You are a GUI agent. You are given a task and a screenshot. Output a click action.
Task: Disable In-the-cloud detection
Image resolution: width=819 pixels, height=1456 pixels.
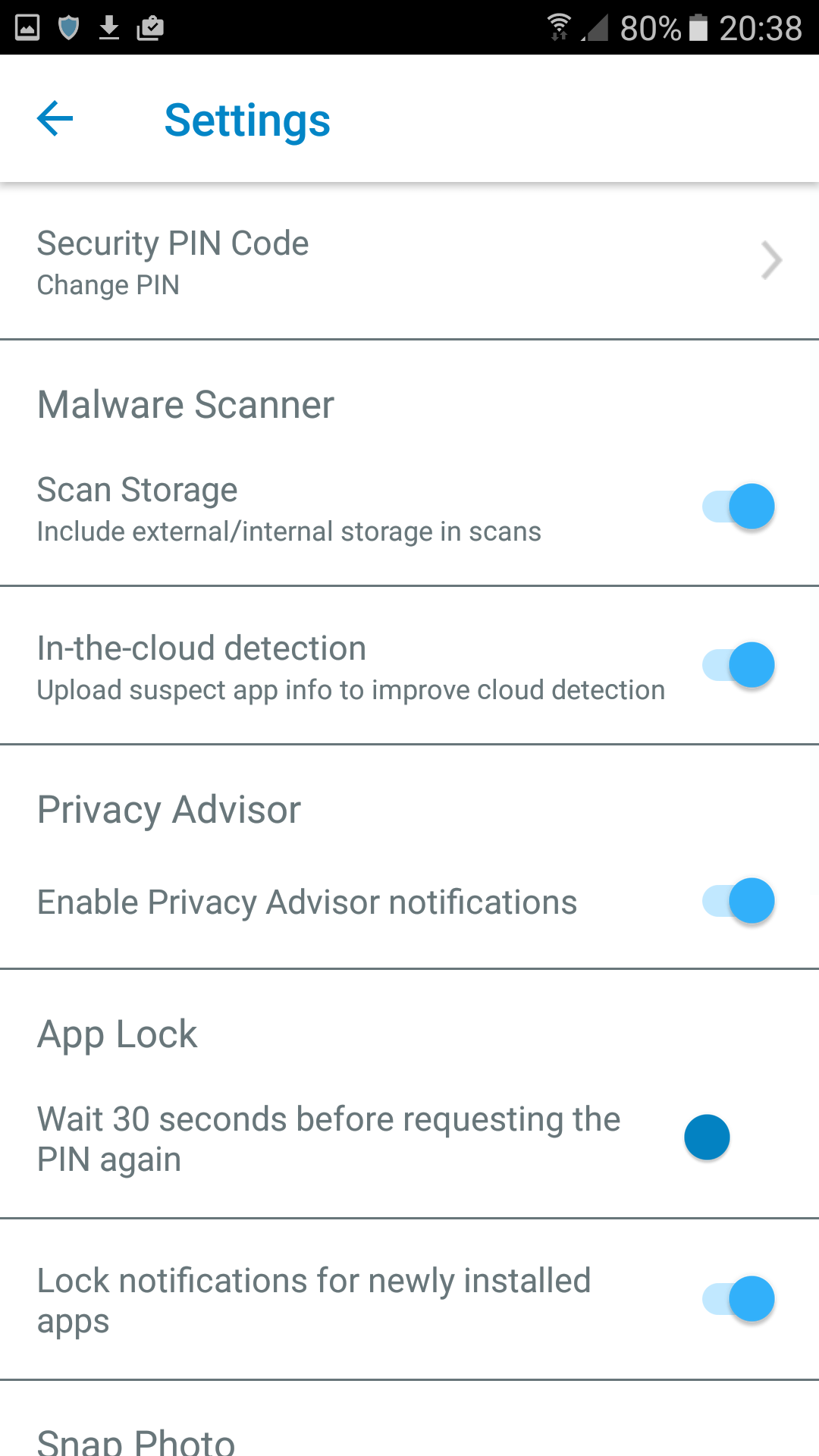(739, 665)
